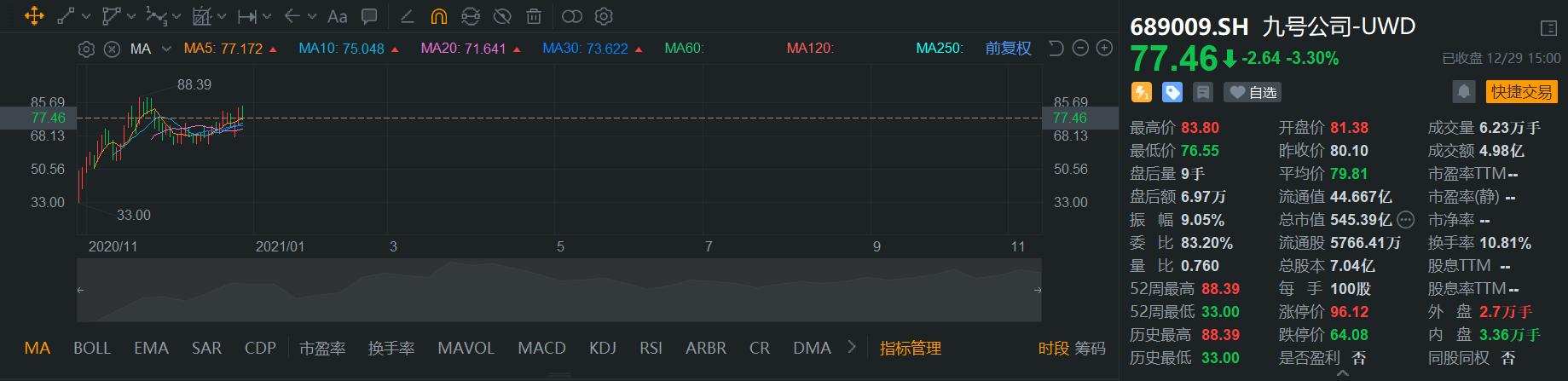Viewport: 1568px width, 381px height.
Task: Set a price alert bell
Action: click(x=1464, y=92)
